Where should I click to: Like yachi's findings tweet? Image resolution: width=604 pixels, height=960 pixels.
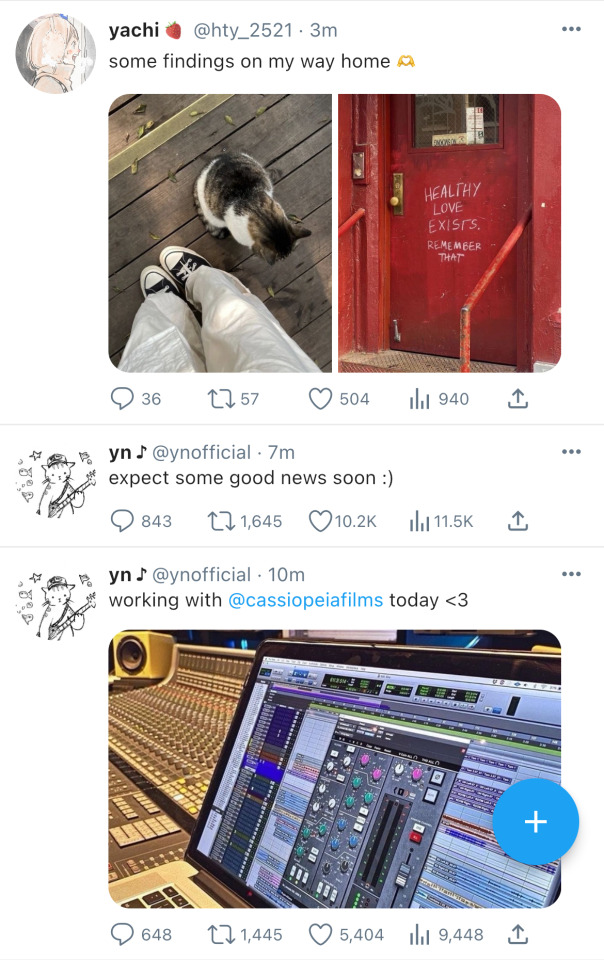click(320, 399)
